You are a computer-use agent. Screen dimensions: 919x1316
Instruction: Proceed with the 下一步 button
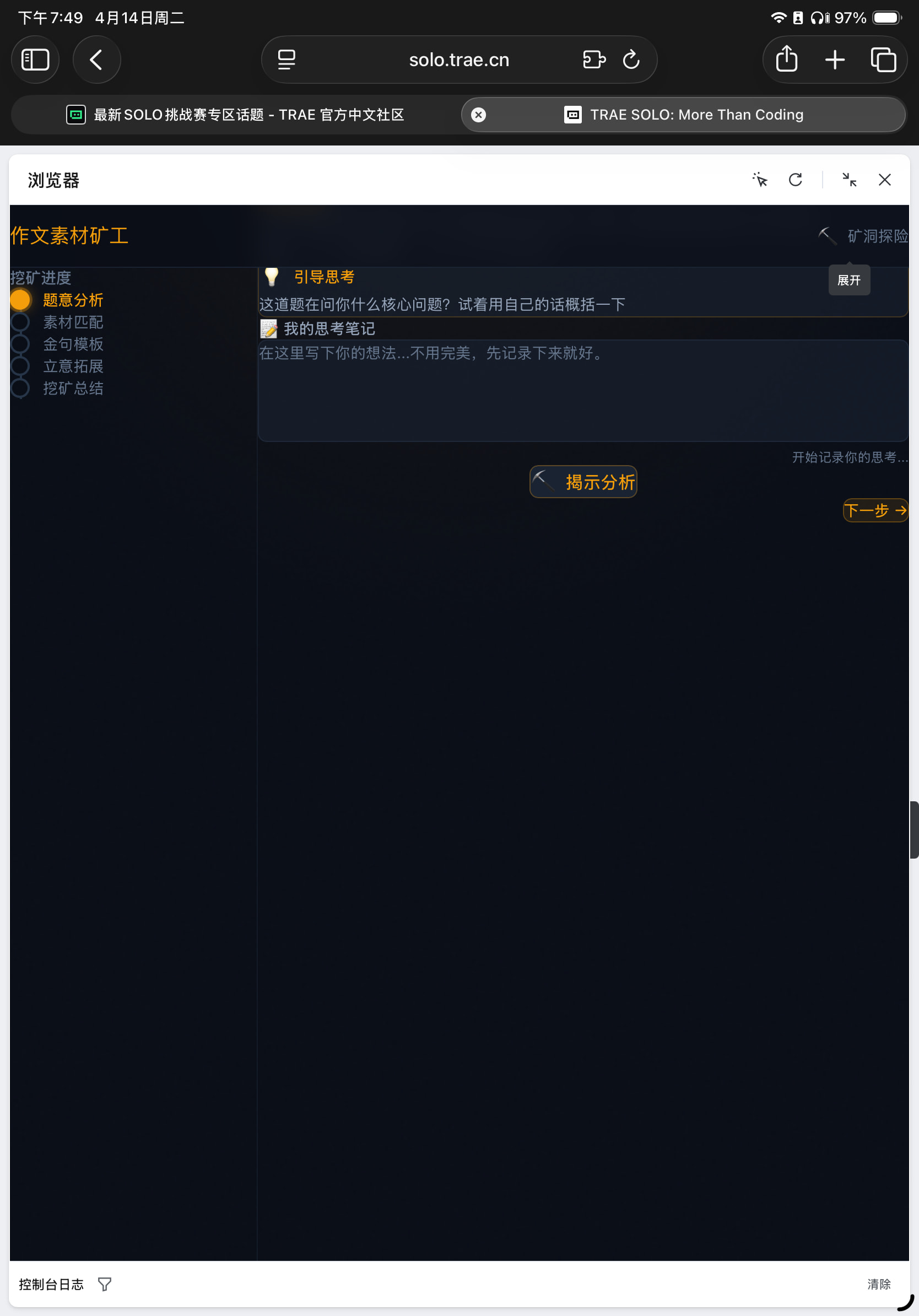pos(874,510)
